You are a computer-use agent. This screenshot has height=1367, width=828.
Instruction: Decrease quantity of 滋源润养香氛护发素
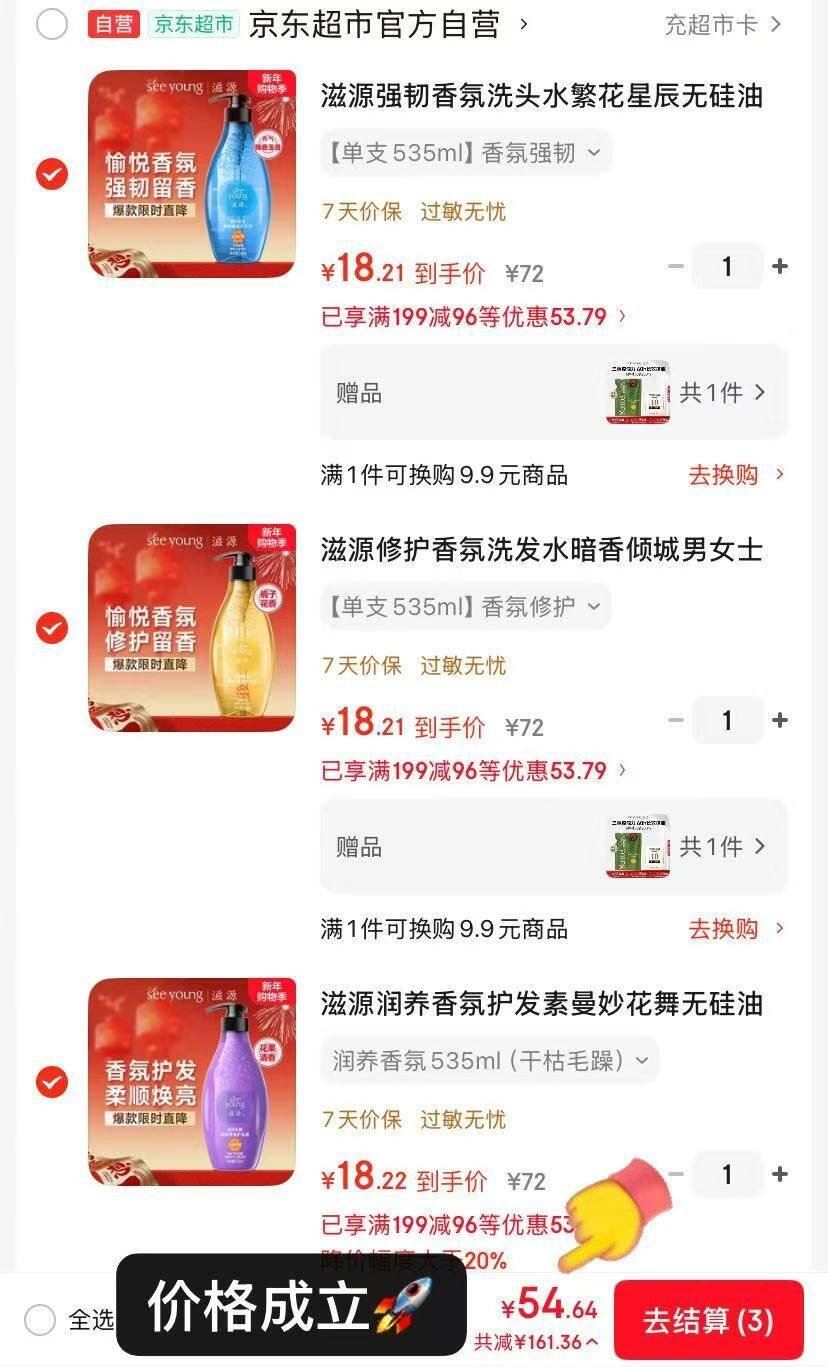(x=676, y=1174)
